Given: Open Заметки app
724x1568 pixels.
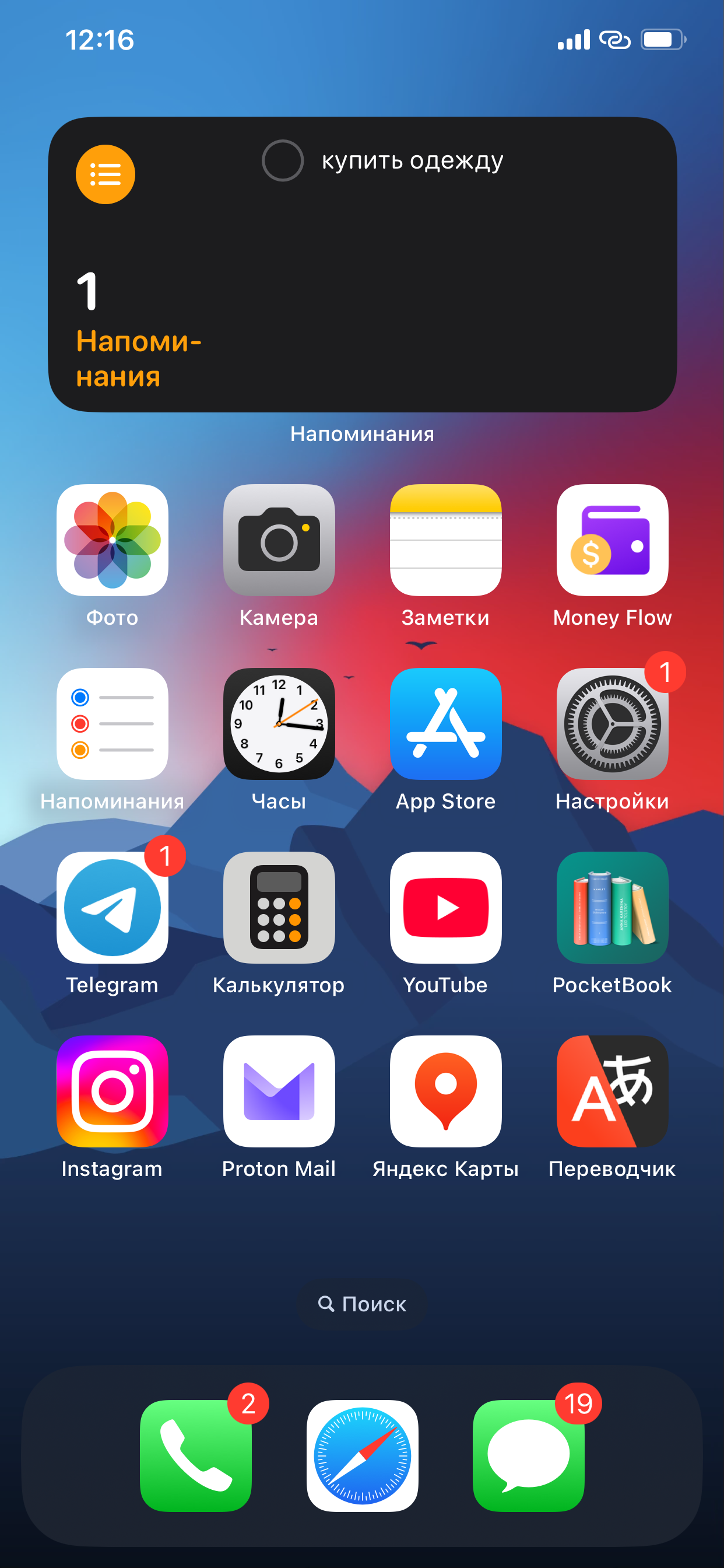Looking at the screenshot, I should pyautogui.click(x=445, y=541).
